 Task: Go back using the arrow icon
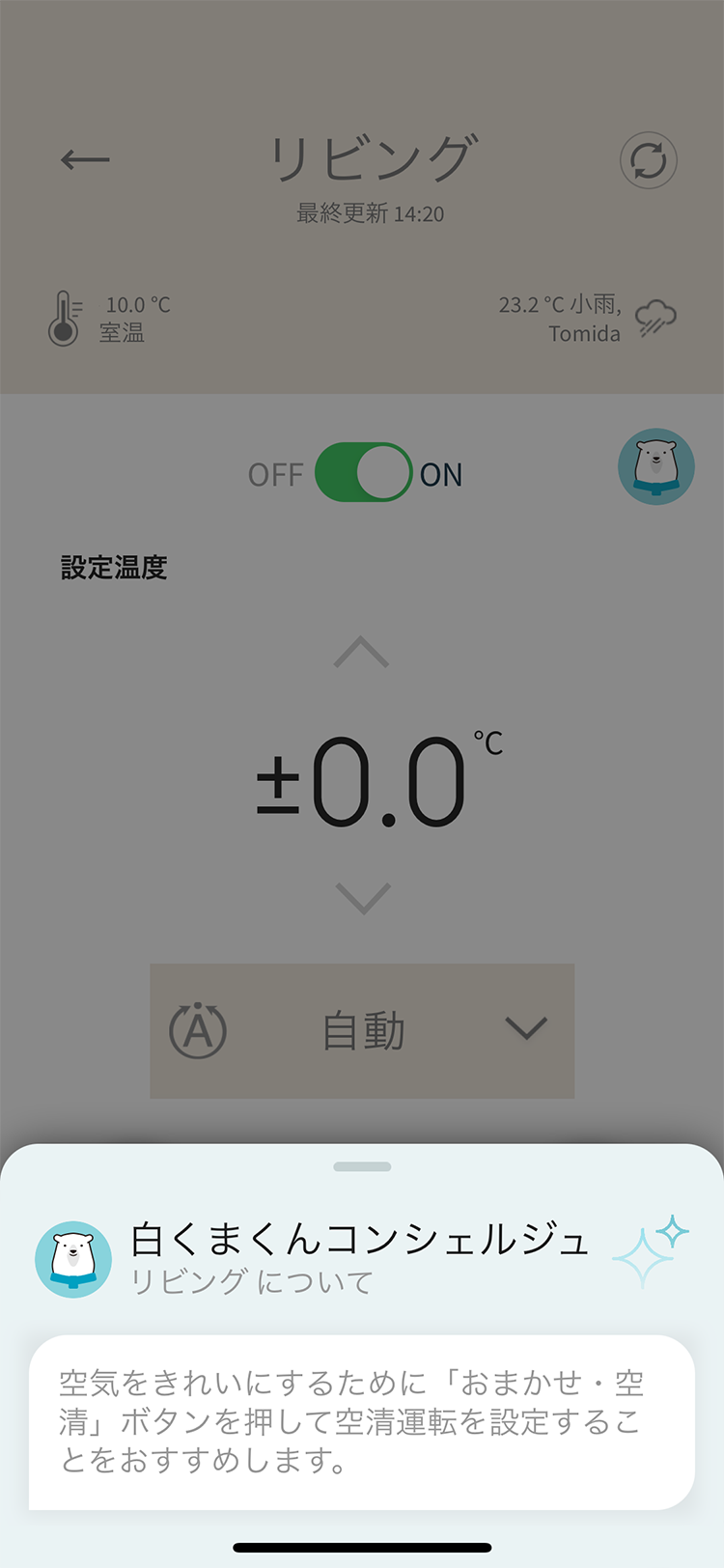(85, 159)
